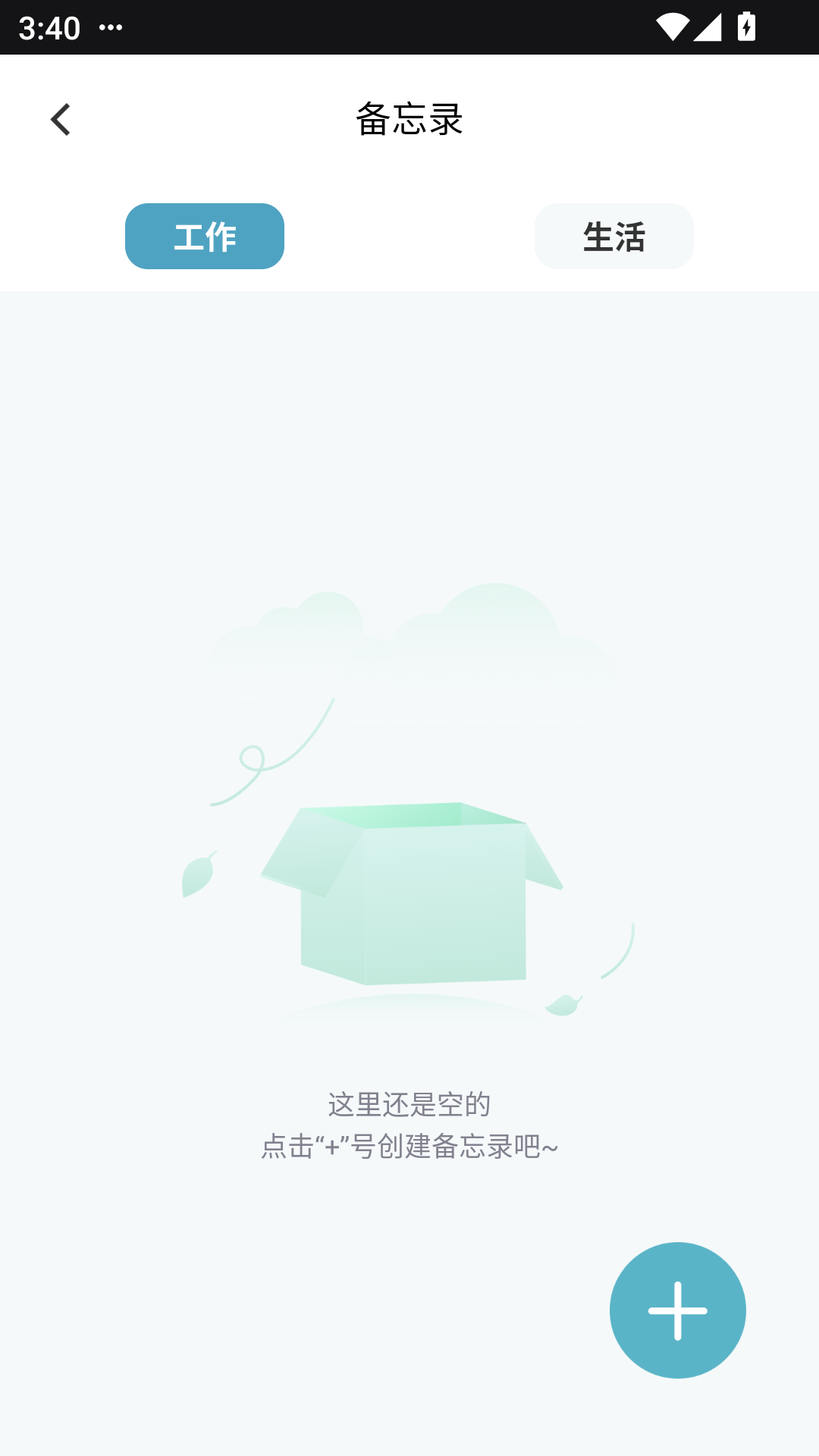Tap the cellular signal strength icon
Screen dimensions: 819x1456
point(708,27)
